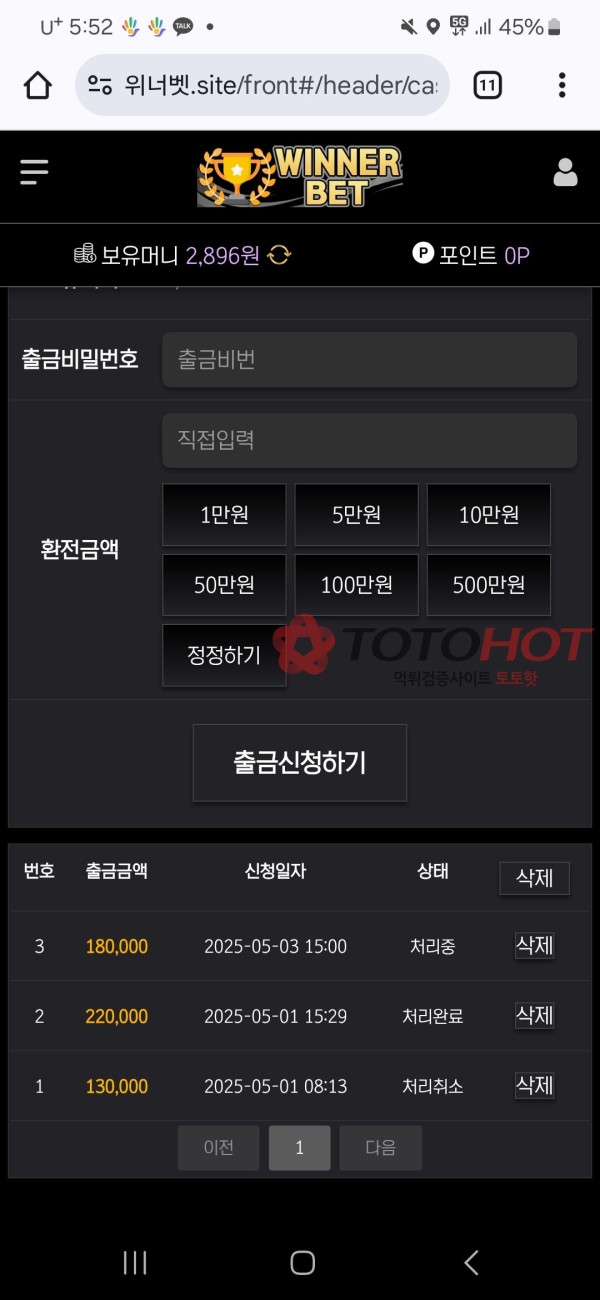The width and height of the screenshot is (600, 1300).
Task: Tap 삭제 in the table header
Action: coord(534,878)
